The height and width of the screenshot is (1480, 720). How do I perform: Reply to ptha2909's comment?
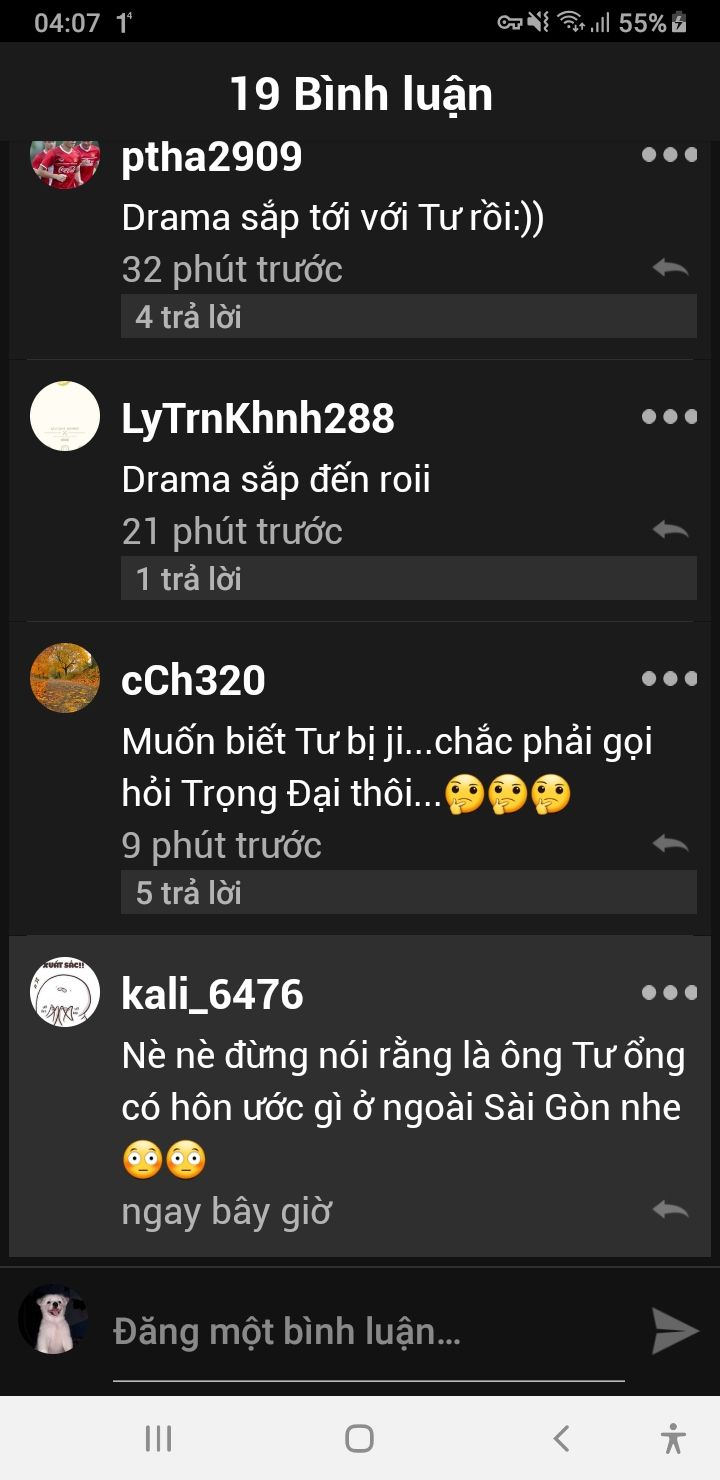click(670, 268)
